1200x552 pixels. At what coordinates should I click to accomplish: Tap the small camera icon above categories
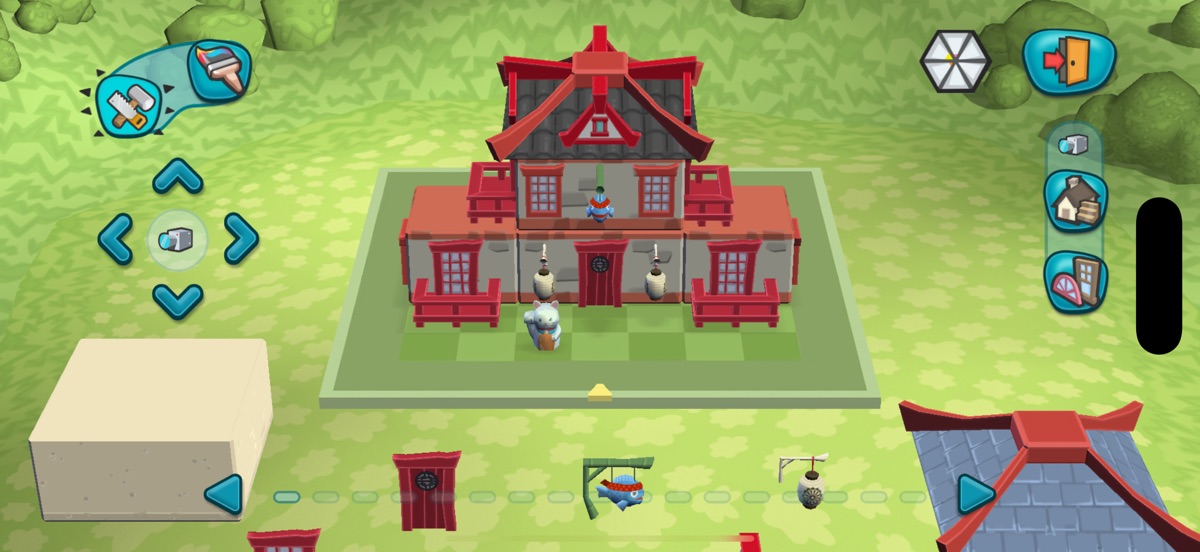[x=1074, y=145]
